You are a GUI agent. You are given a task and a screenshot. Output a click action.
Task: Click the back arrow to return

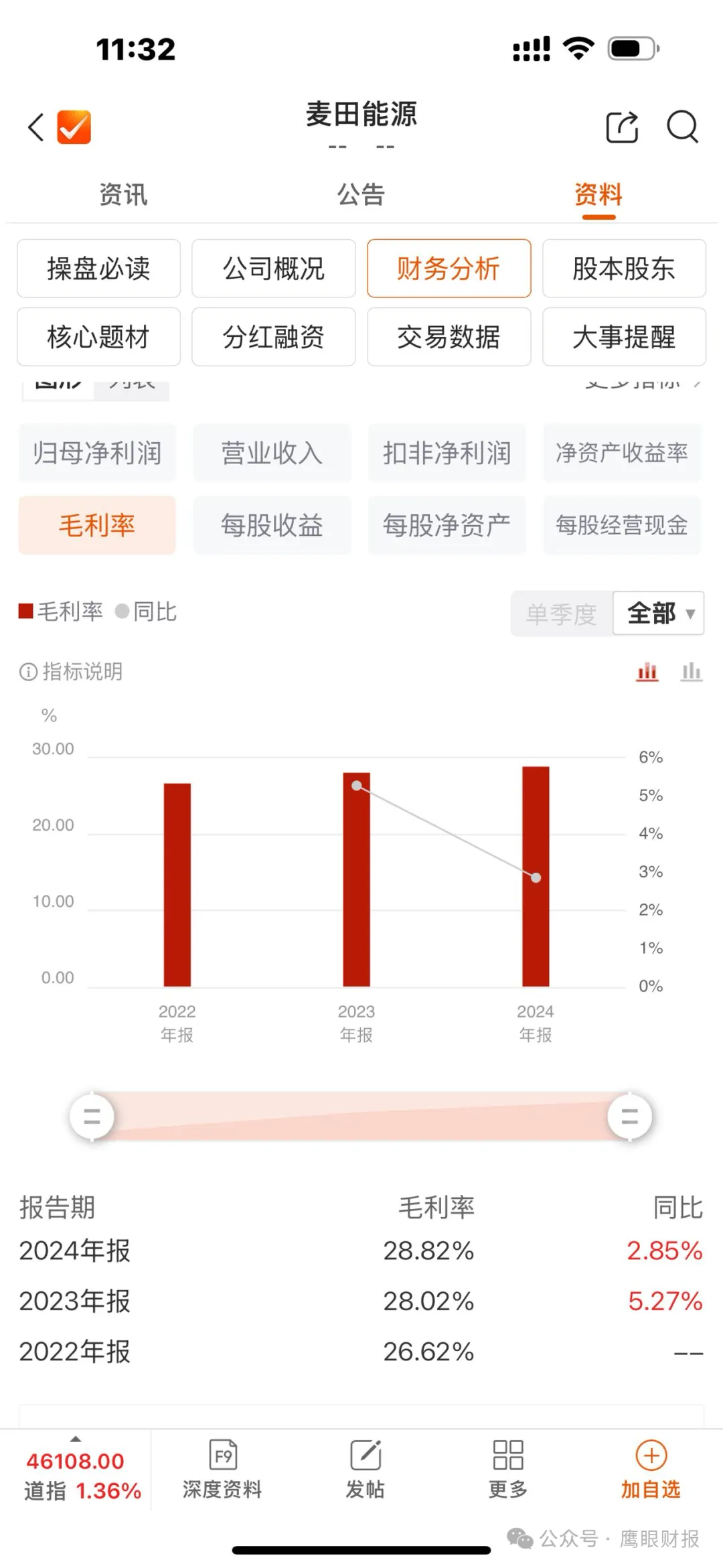(x=35, y=127)
